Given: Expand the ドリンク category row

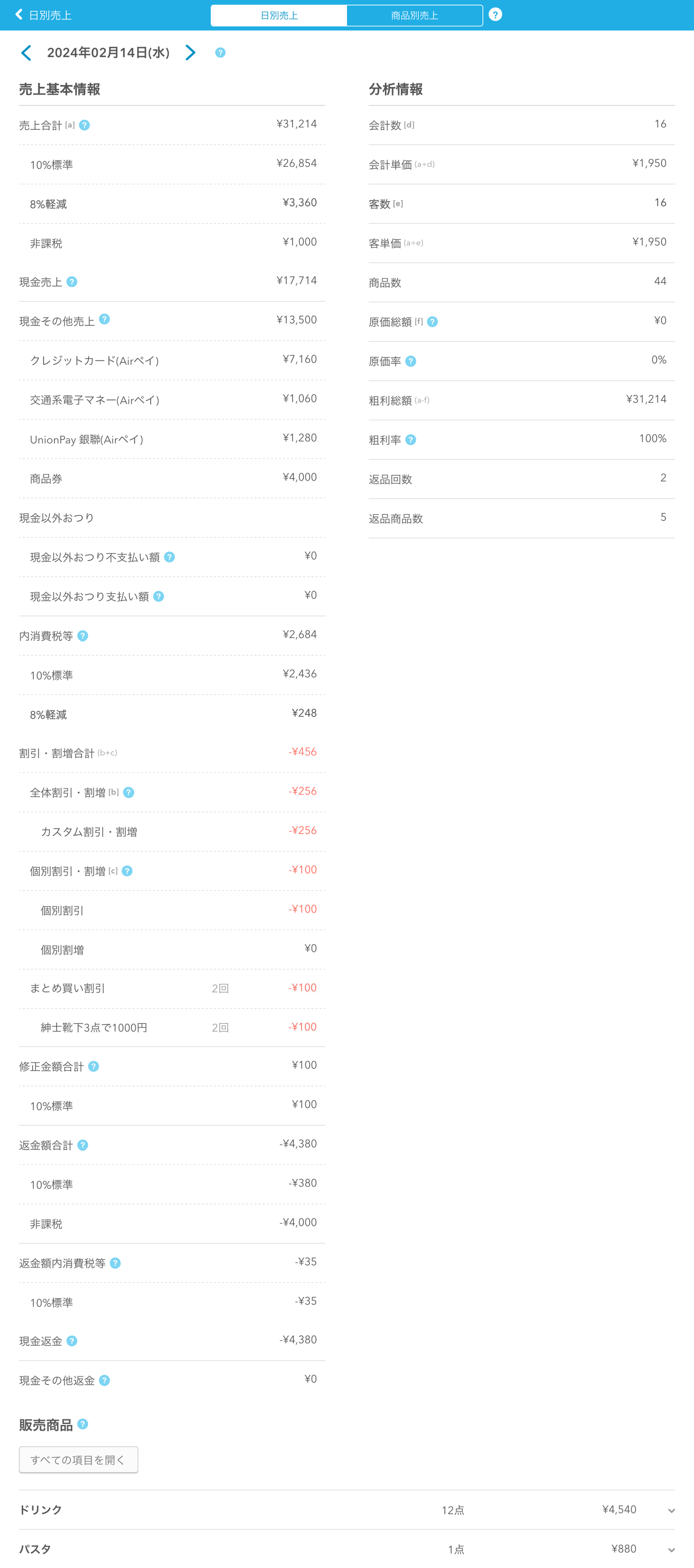Looking at the screenshot, I should (347, 1509).
